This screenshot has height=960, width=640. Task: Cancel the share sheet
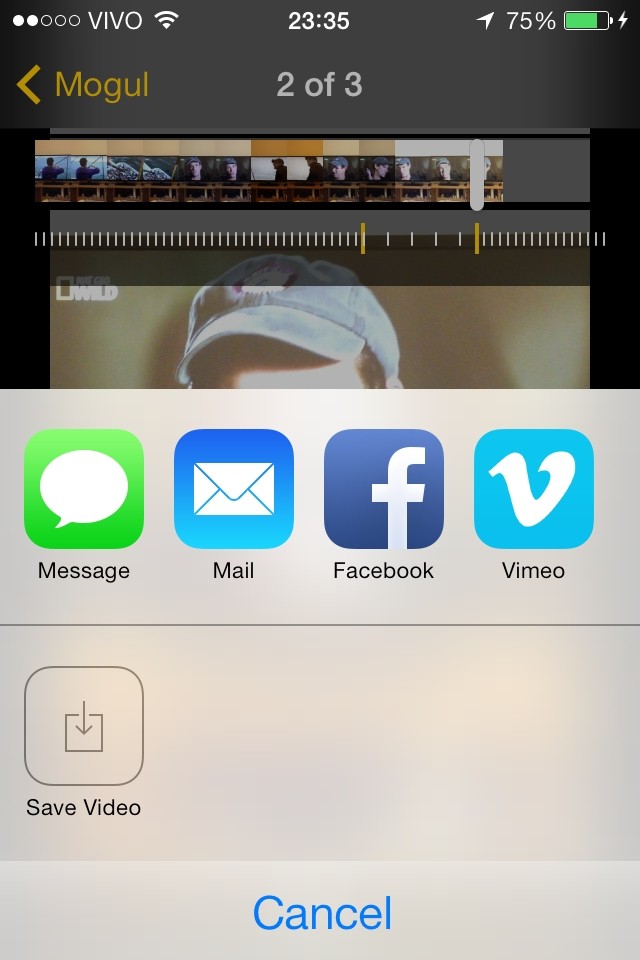(322, 913)
